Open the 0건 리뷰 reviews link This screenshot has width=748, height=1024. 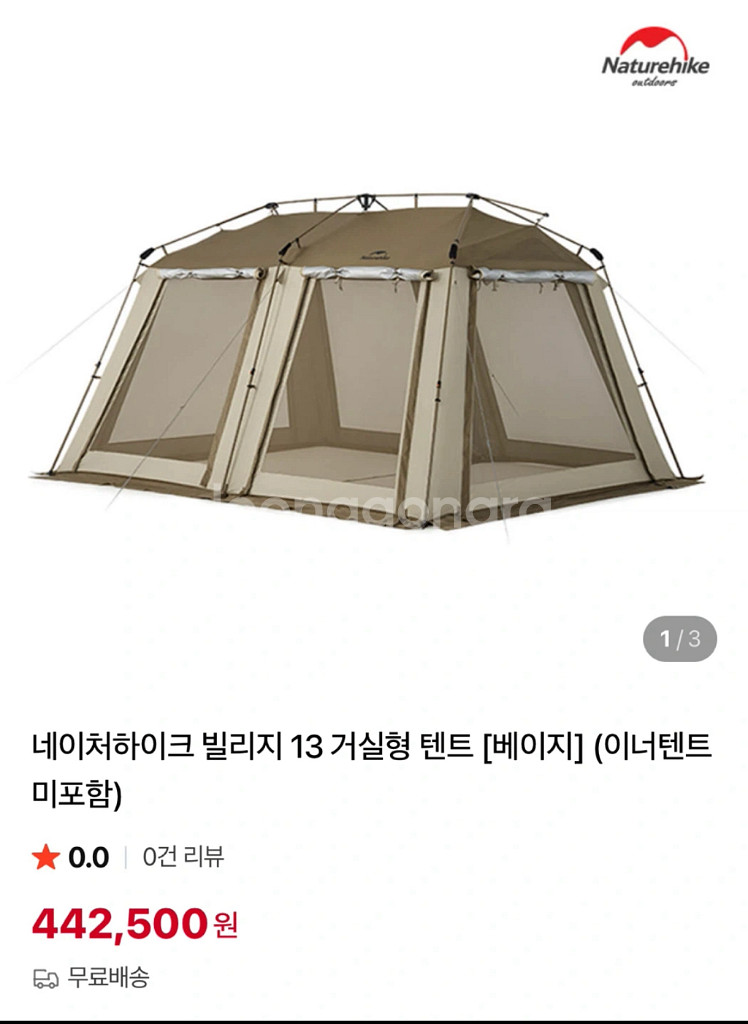183,856
